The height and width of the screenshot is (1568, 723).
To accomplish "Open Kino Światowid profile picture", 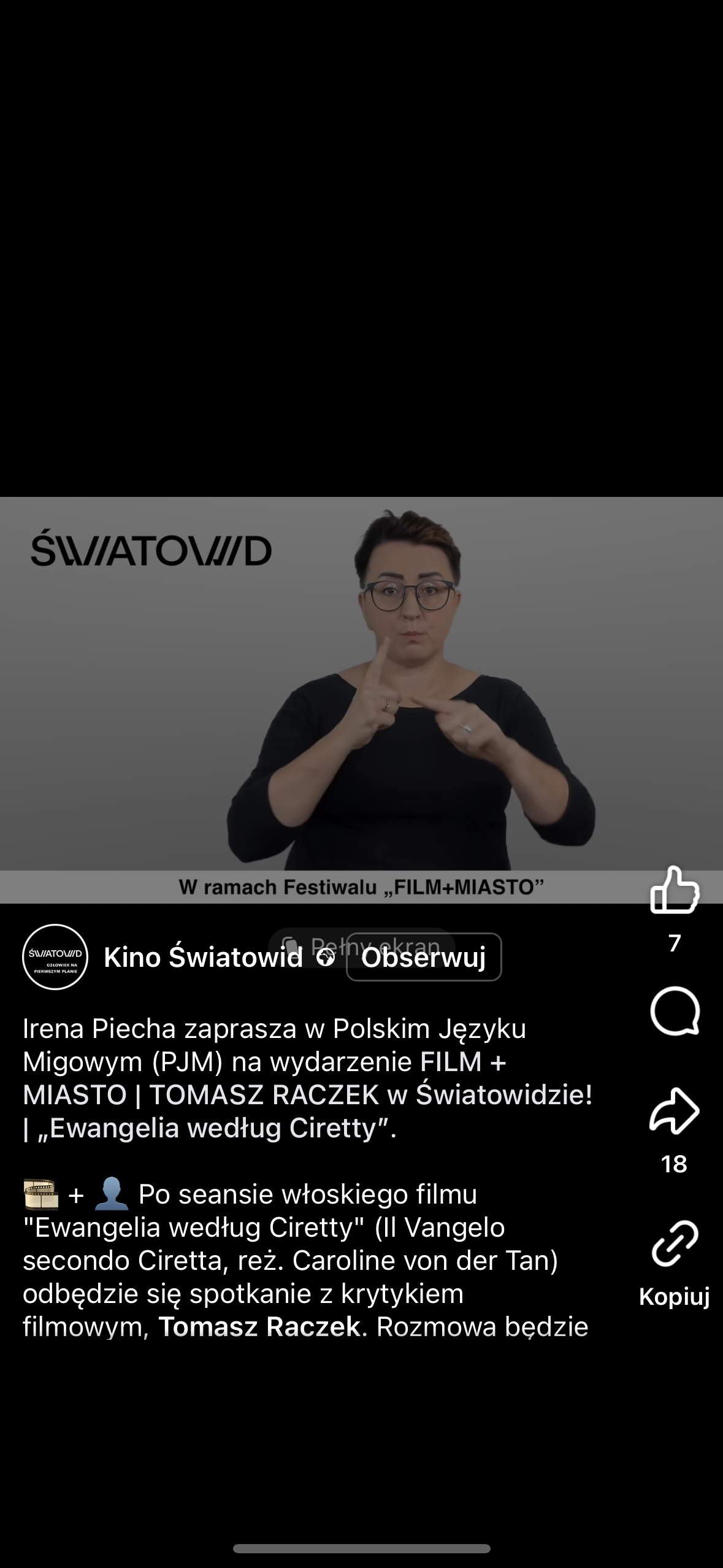I will tap(55, 957).
